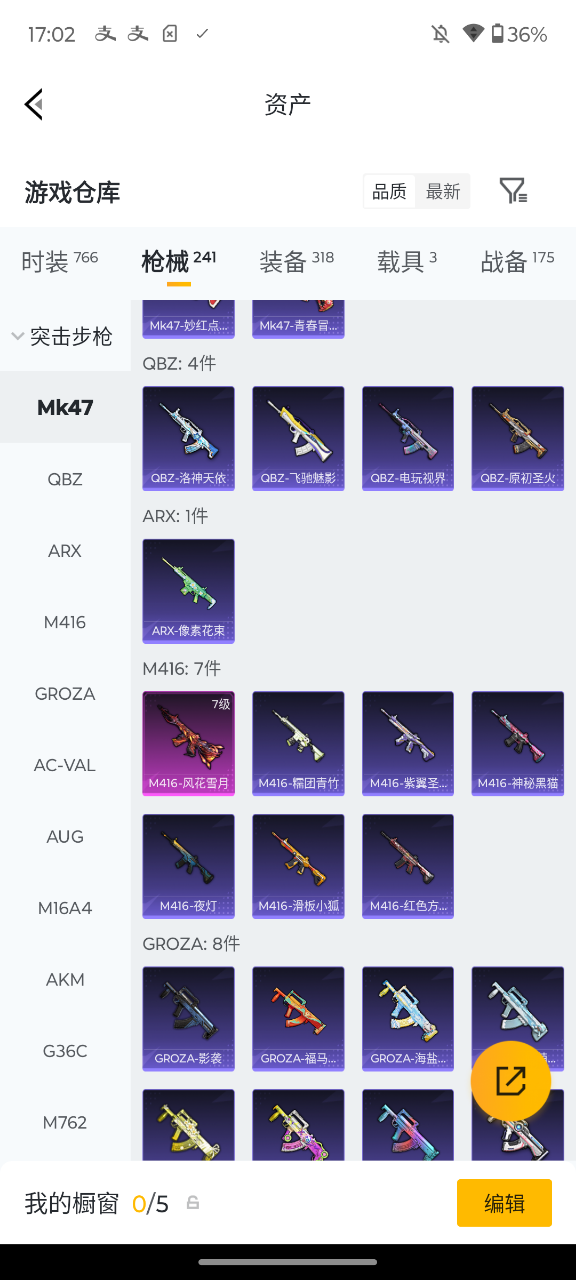Switch to the 时装 tab

tap(59, 261)
